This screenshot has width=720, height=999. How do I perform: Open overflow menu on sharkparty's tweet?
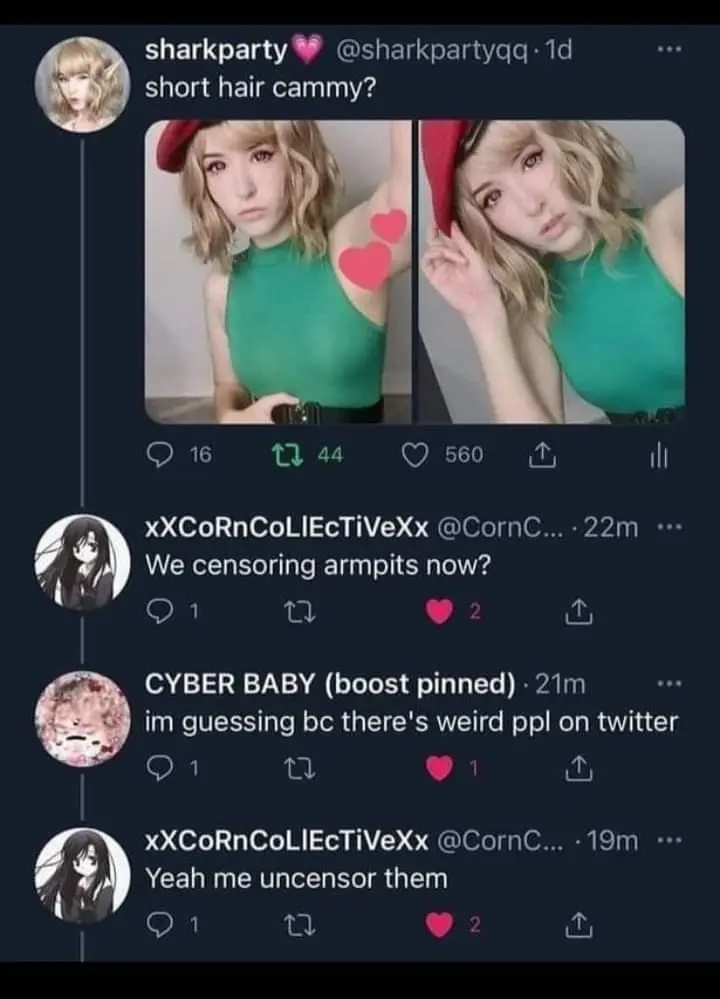click(x=668, y=49)
